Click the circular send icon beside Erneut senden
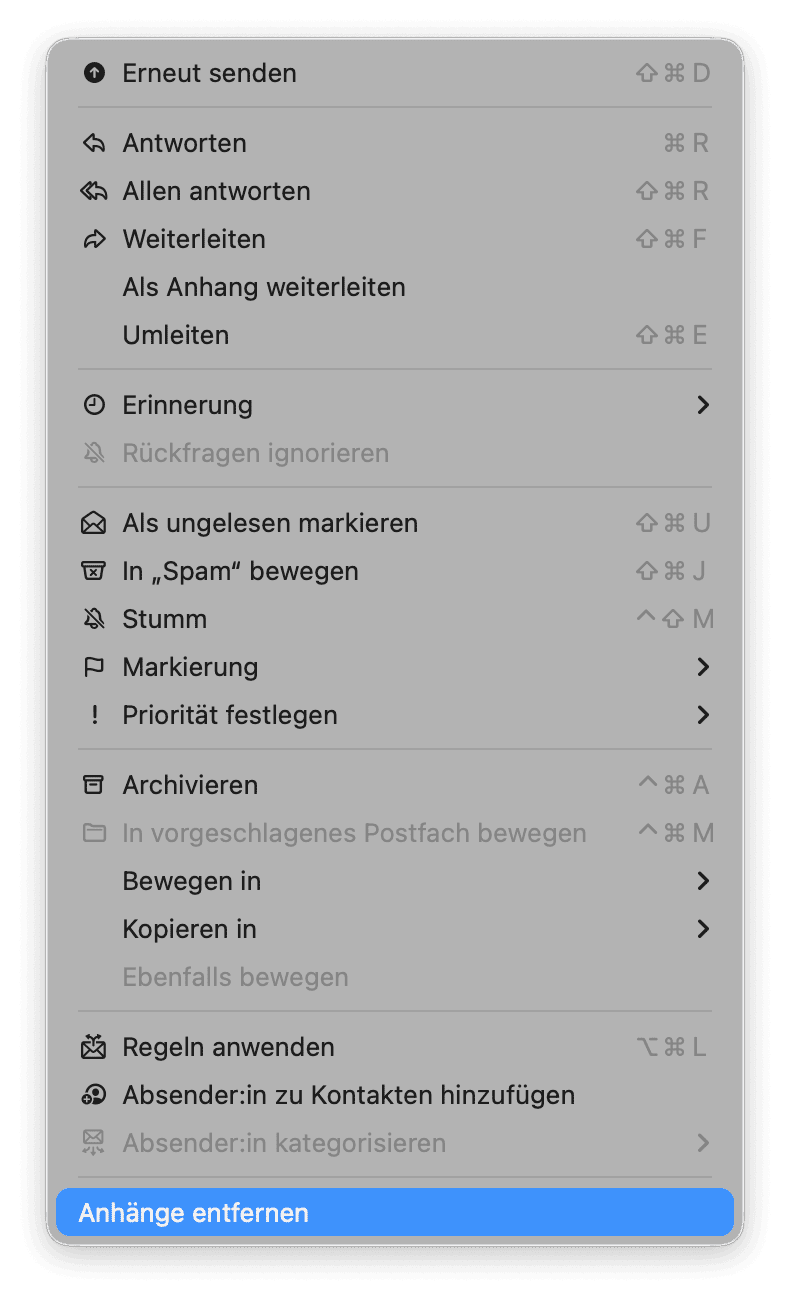The image size is (790, 1300). (95, 72)
